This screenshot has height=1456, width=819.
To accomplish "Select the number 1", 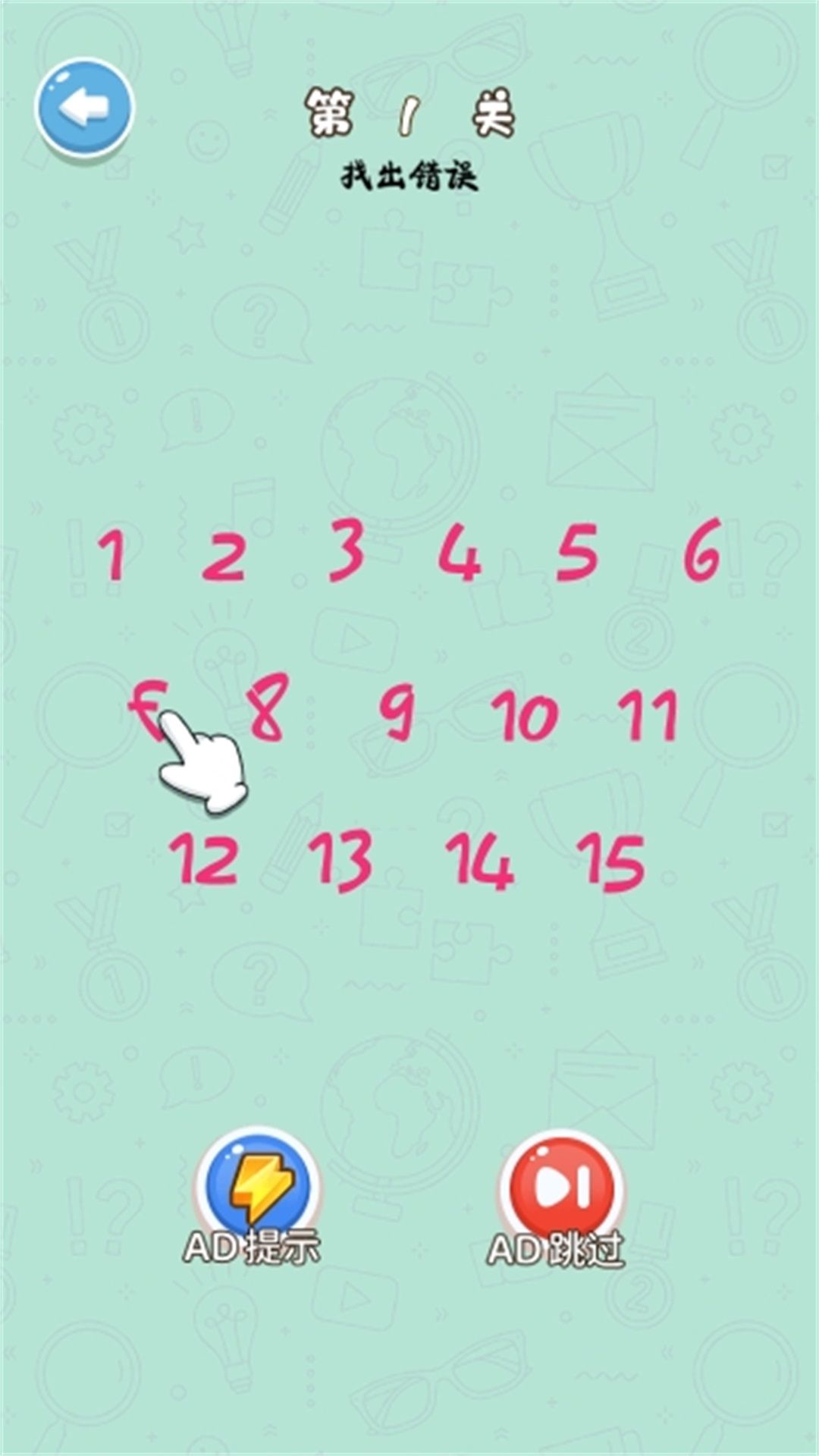I will pos(112,555).
